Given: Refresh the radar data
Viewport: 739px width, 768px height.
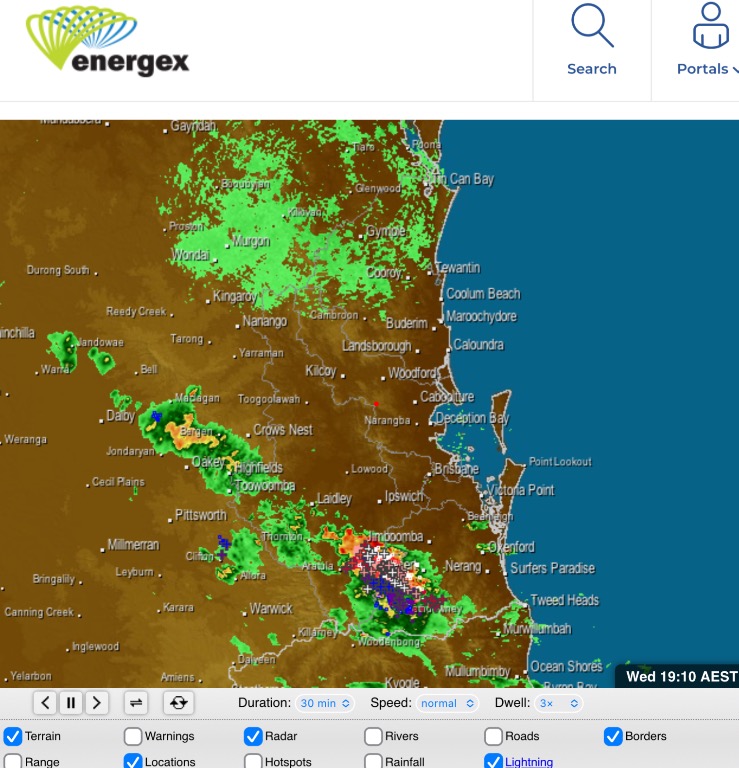Looking at the screenshot, I should point(178,703).
